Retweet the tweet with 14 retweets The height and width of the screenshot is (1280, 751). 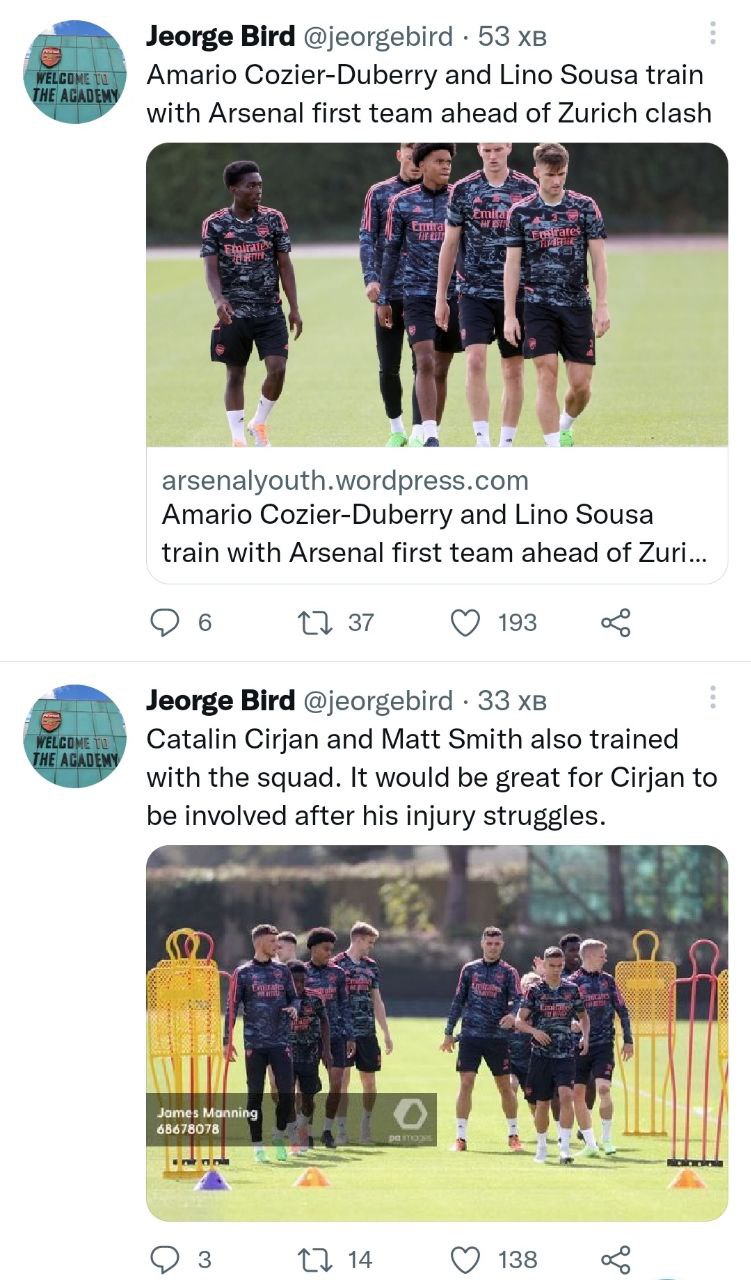314,1258
